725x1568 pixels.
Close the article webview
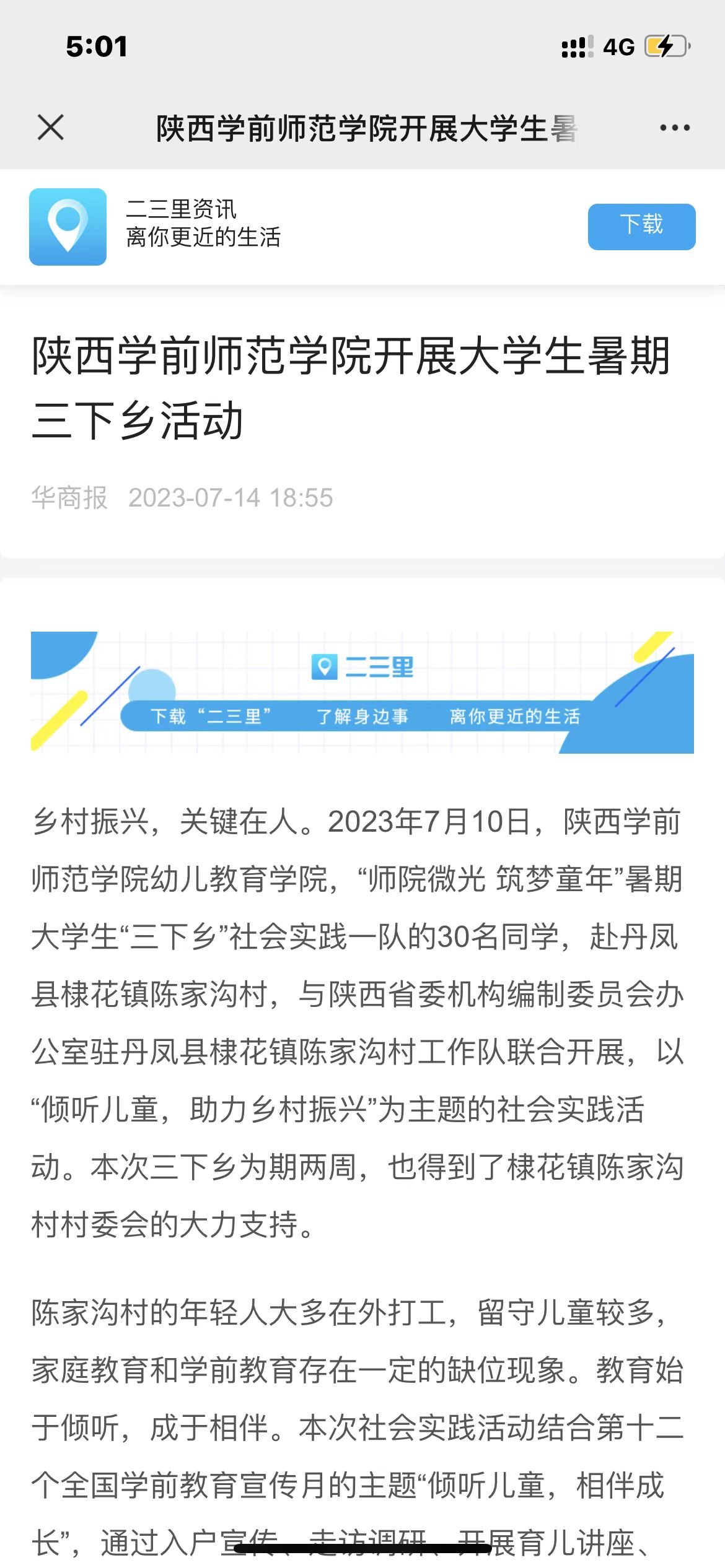51,128
